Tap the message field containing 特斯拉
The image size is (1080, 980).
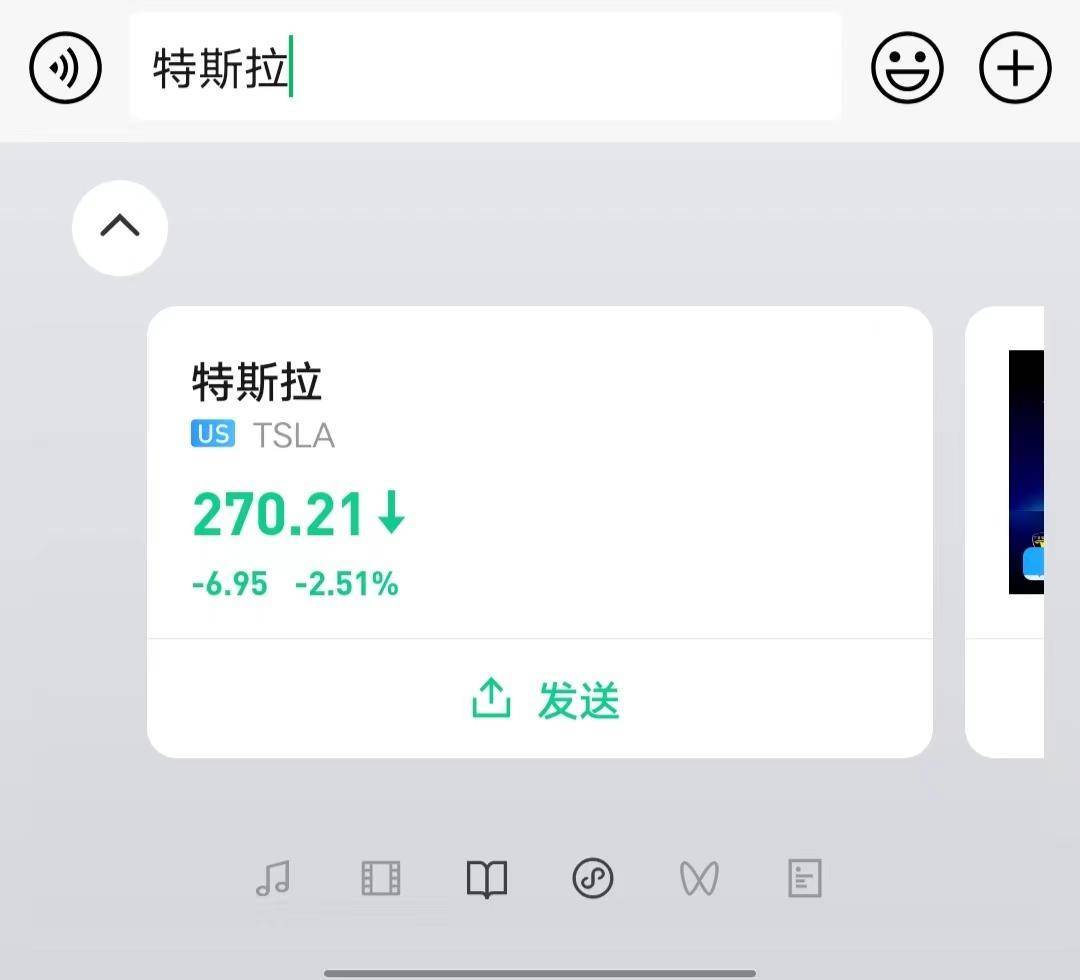point(485,68)
